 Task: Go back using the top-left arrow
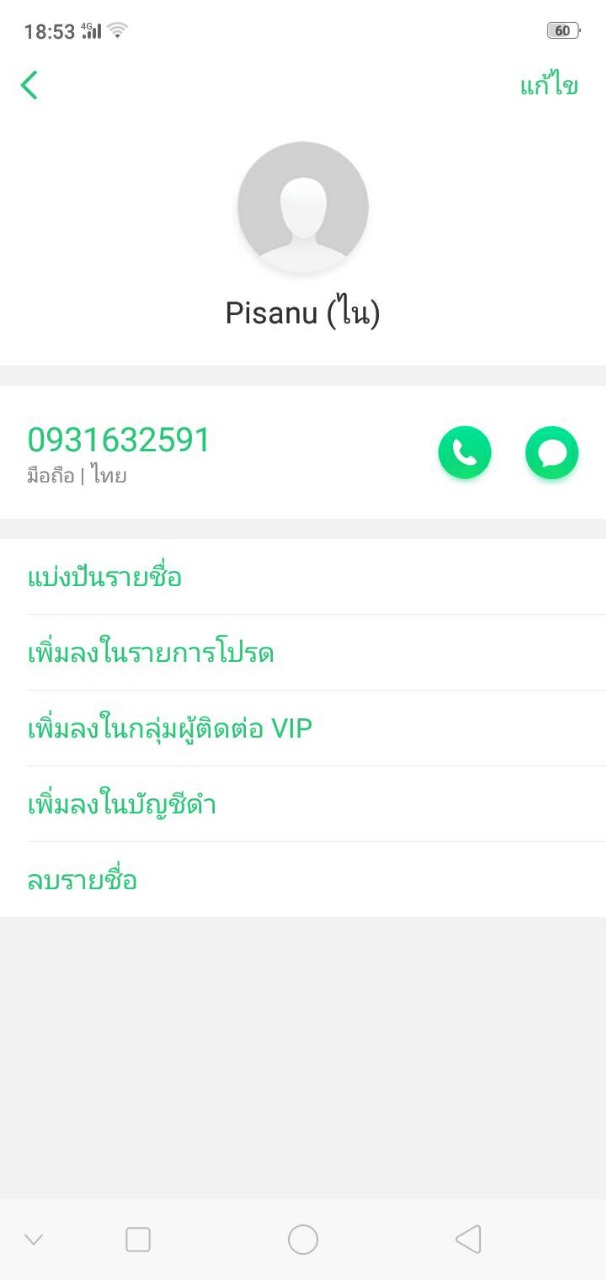coord(29,85)
